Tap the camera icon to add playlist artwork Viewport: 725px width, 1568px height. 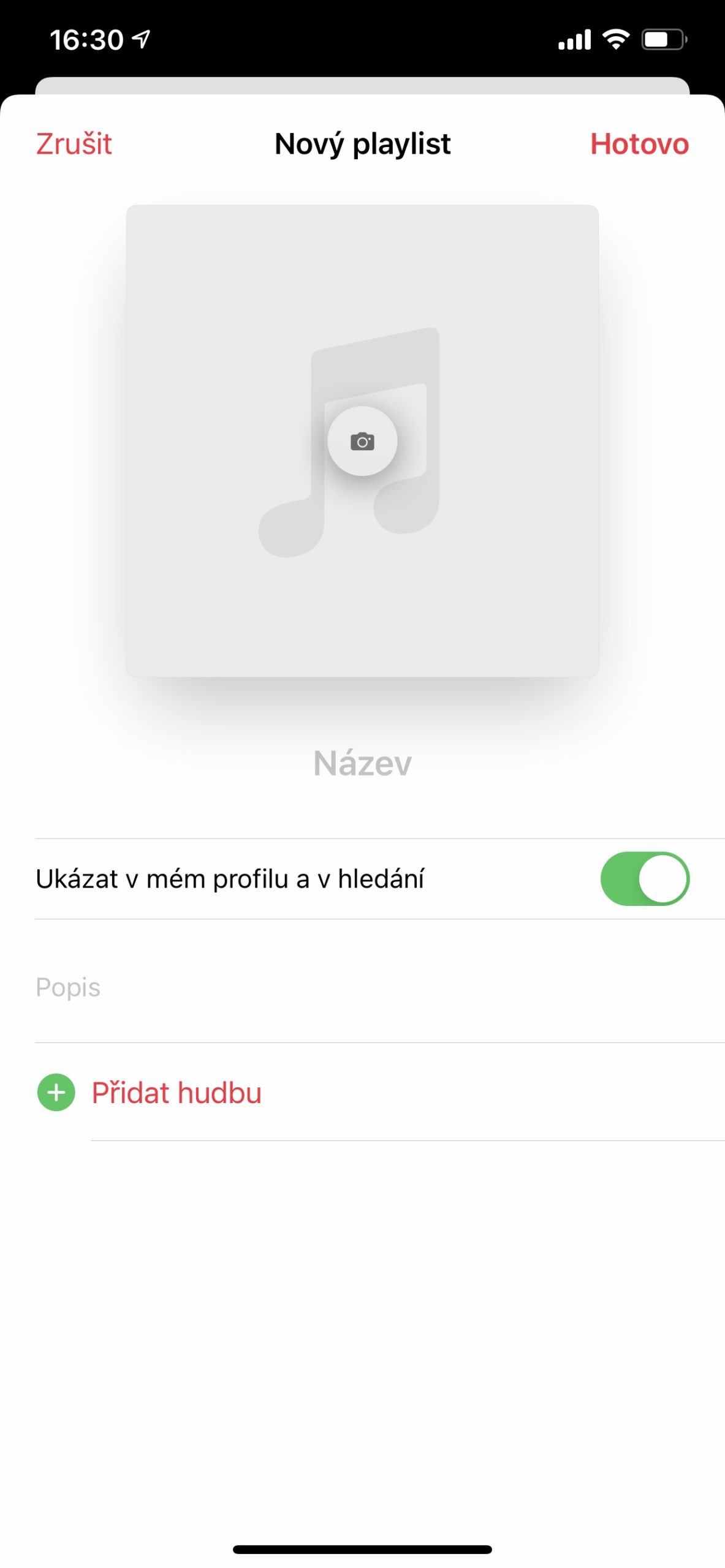(363, 442)
